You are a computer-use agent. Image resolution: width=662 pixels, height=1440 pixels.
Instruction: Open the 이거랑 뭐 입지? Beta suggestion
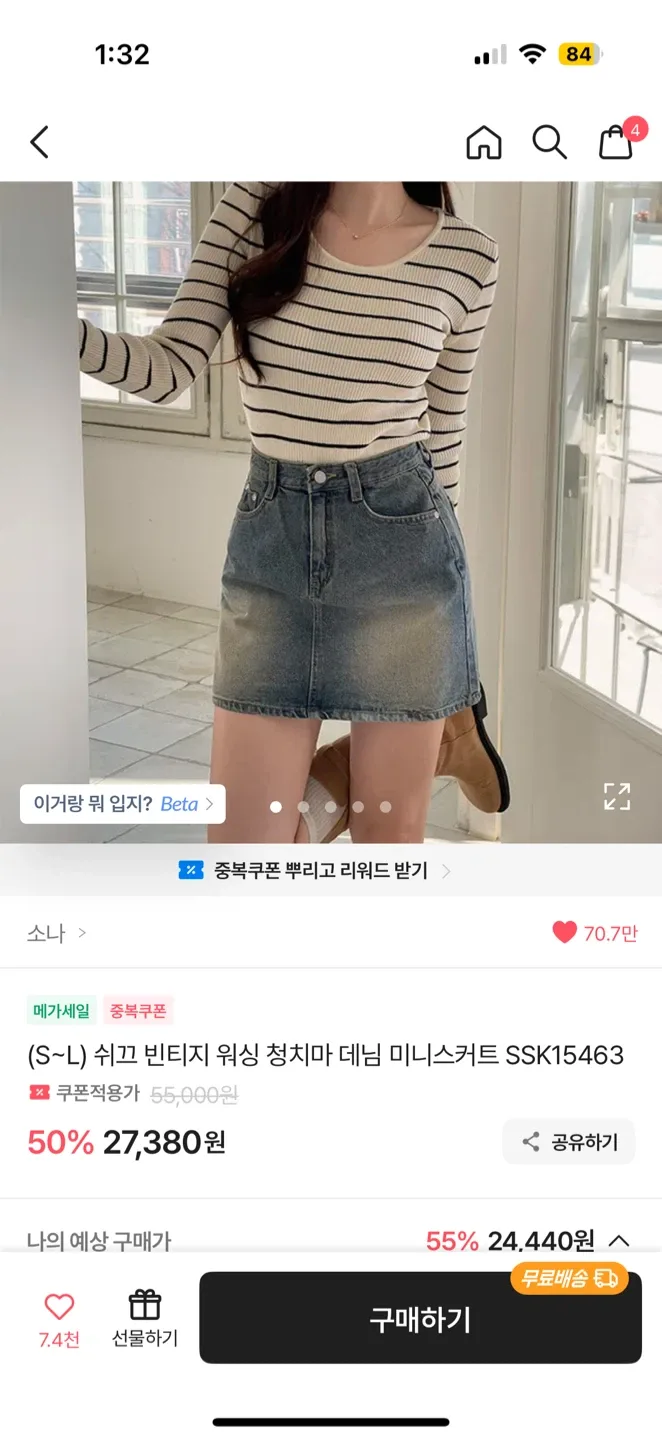pyautogui.click(x=122, y=804)
